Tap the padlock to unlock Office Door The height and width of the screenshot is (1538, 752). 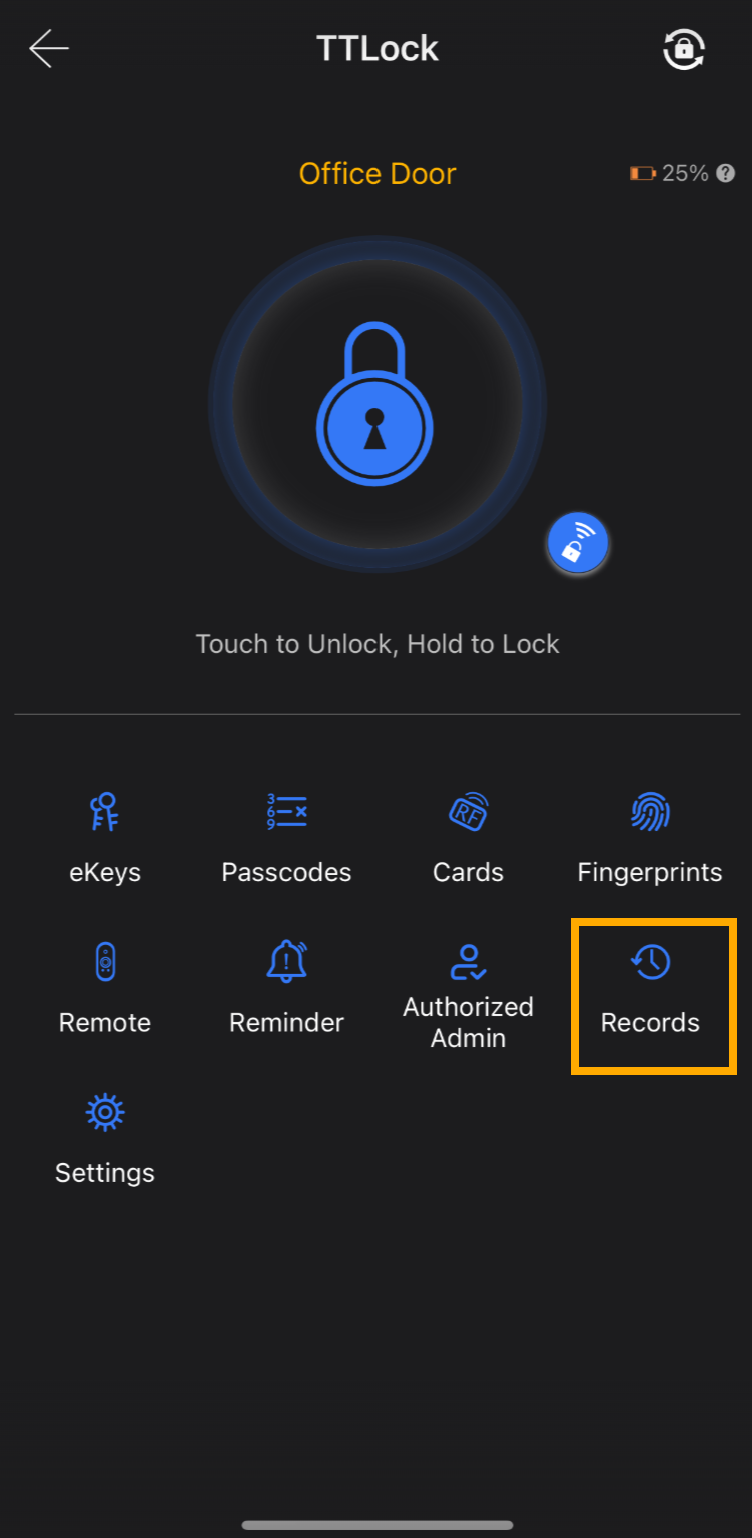[x=376, y=405]
